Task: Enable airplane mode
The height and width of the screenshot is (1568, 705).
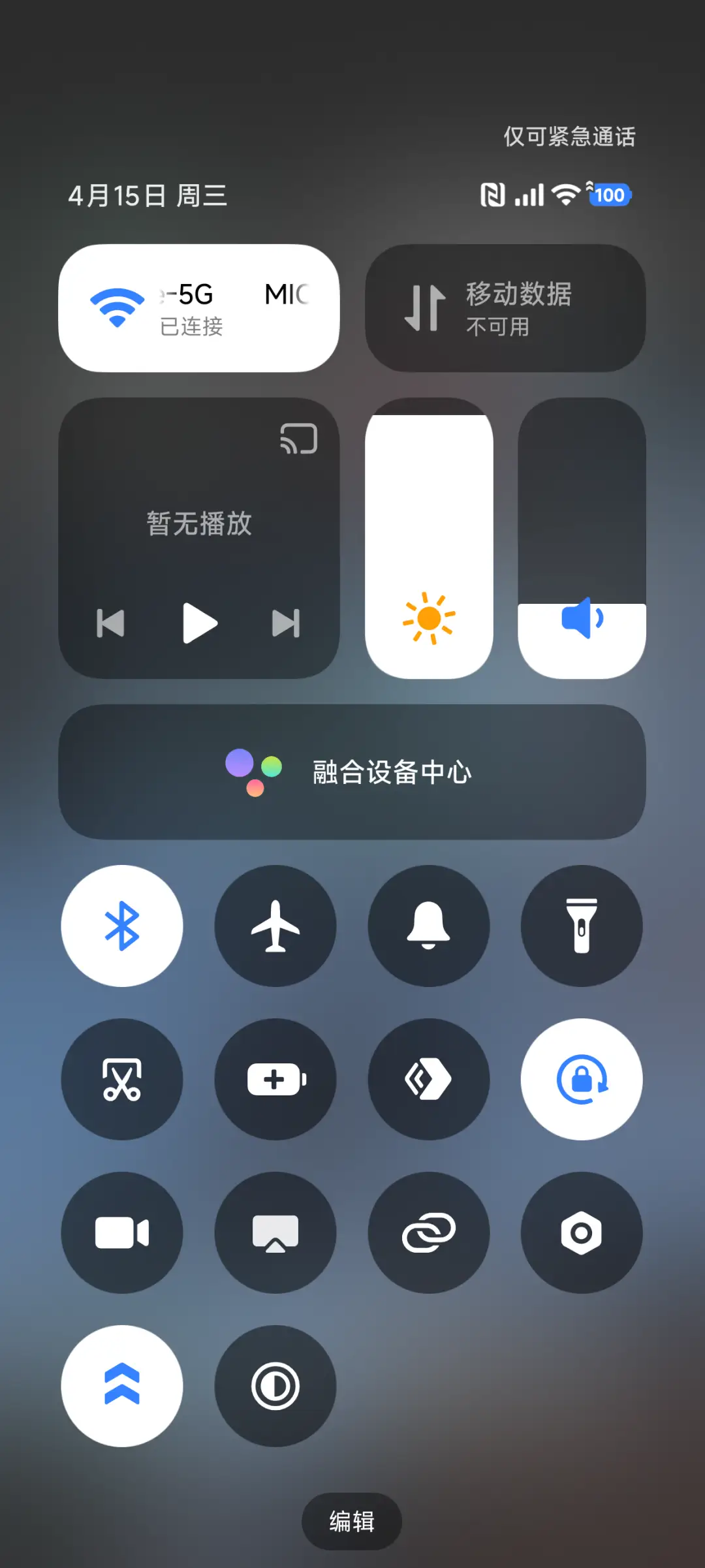Action: [x=275, y=926]
